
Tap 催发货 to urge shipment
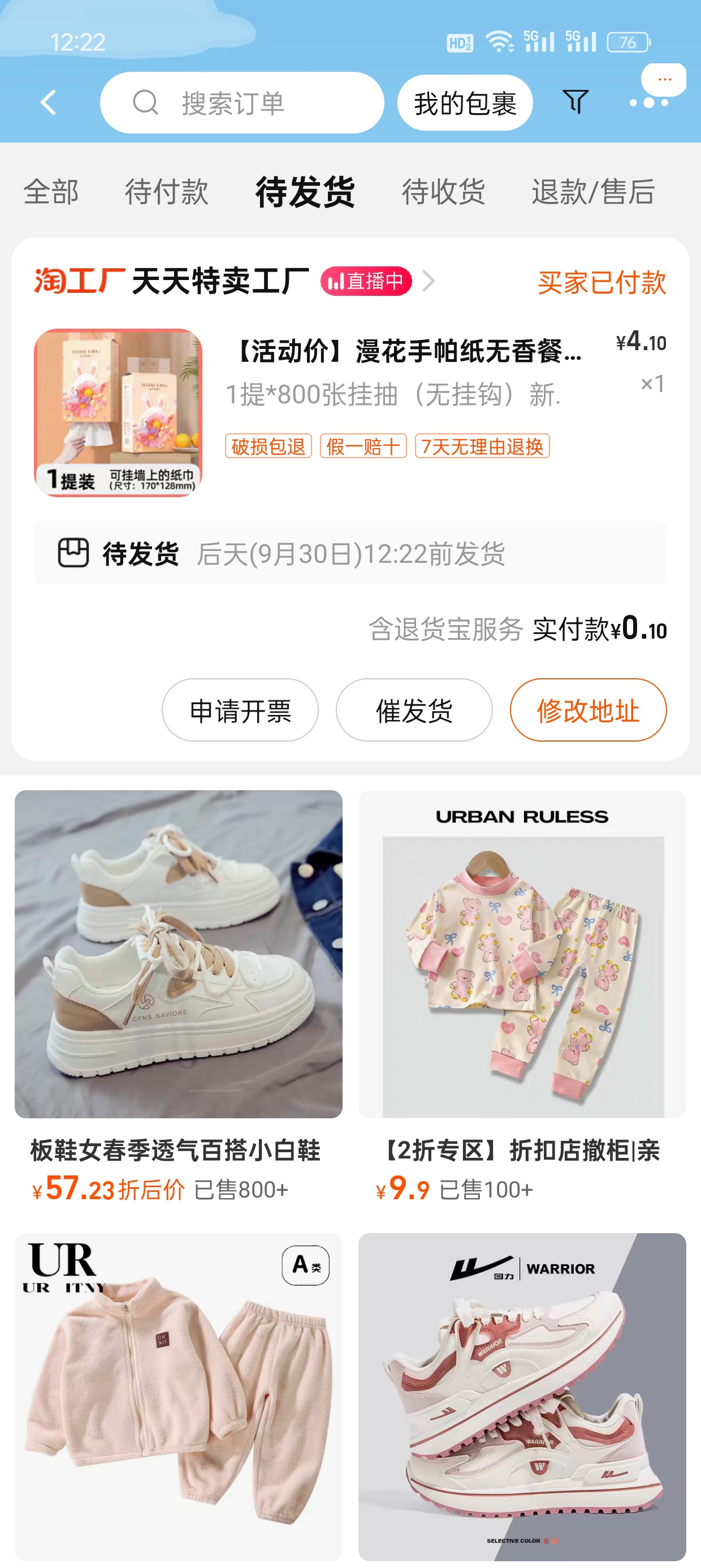(414, 710)
